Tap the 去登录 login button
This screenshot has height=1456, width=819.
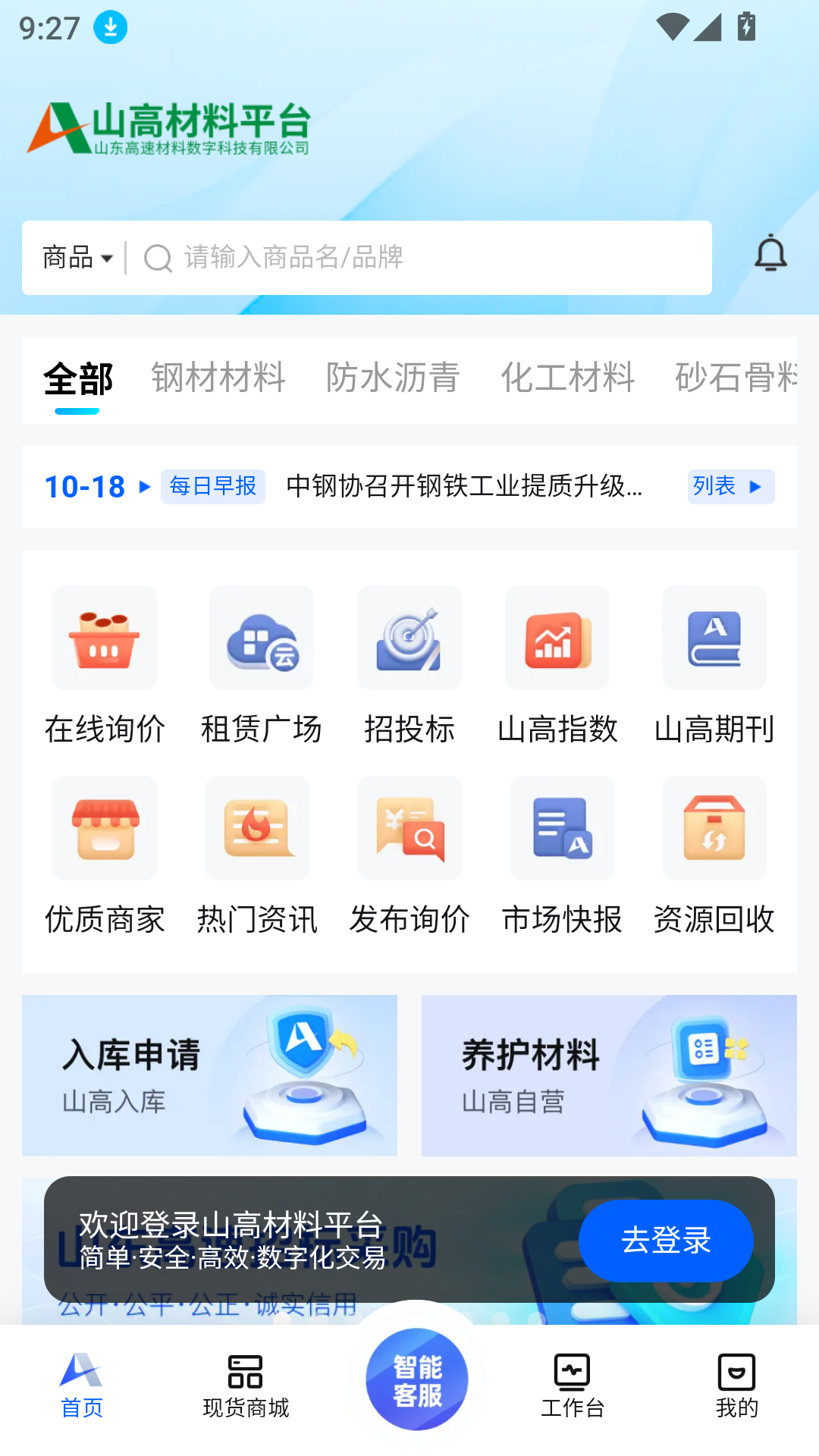coord(667,1241)
